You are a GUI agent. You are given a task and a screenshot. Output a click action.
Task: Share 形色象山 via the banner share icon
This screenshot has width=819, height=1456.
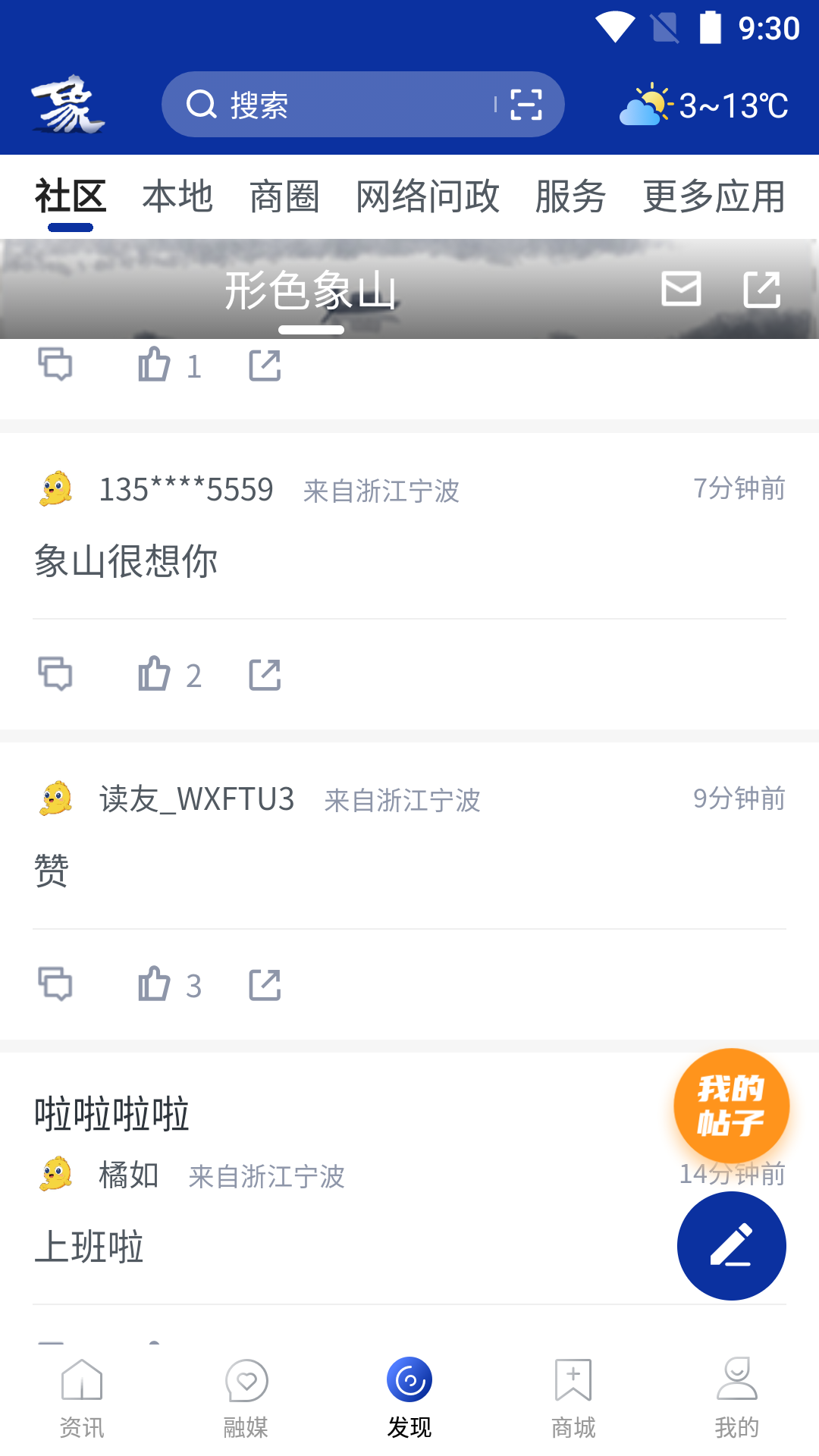(762, 290)
